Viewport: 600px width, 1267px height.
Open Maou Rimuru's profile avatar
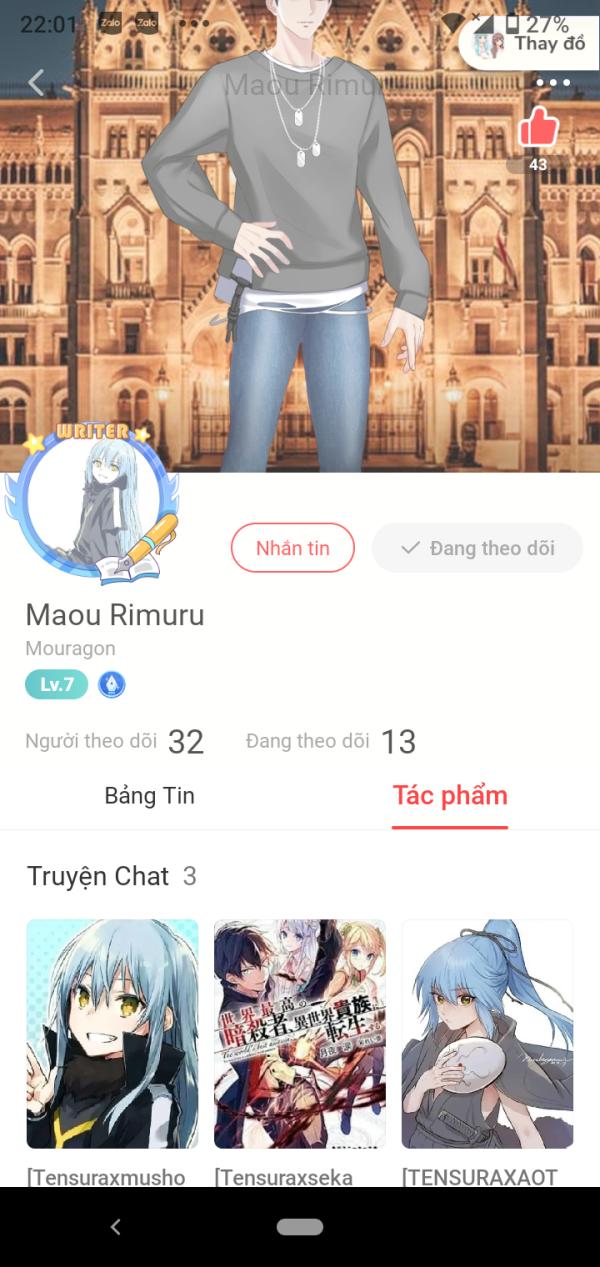click(92, 503)
